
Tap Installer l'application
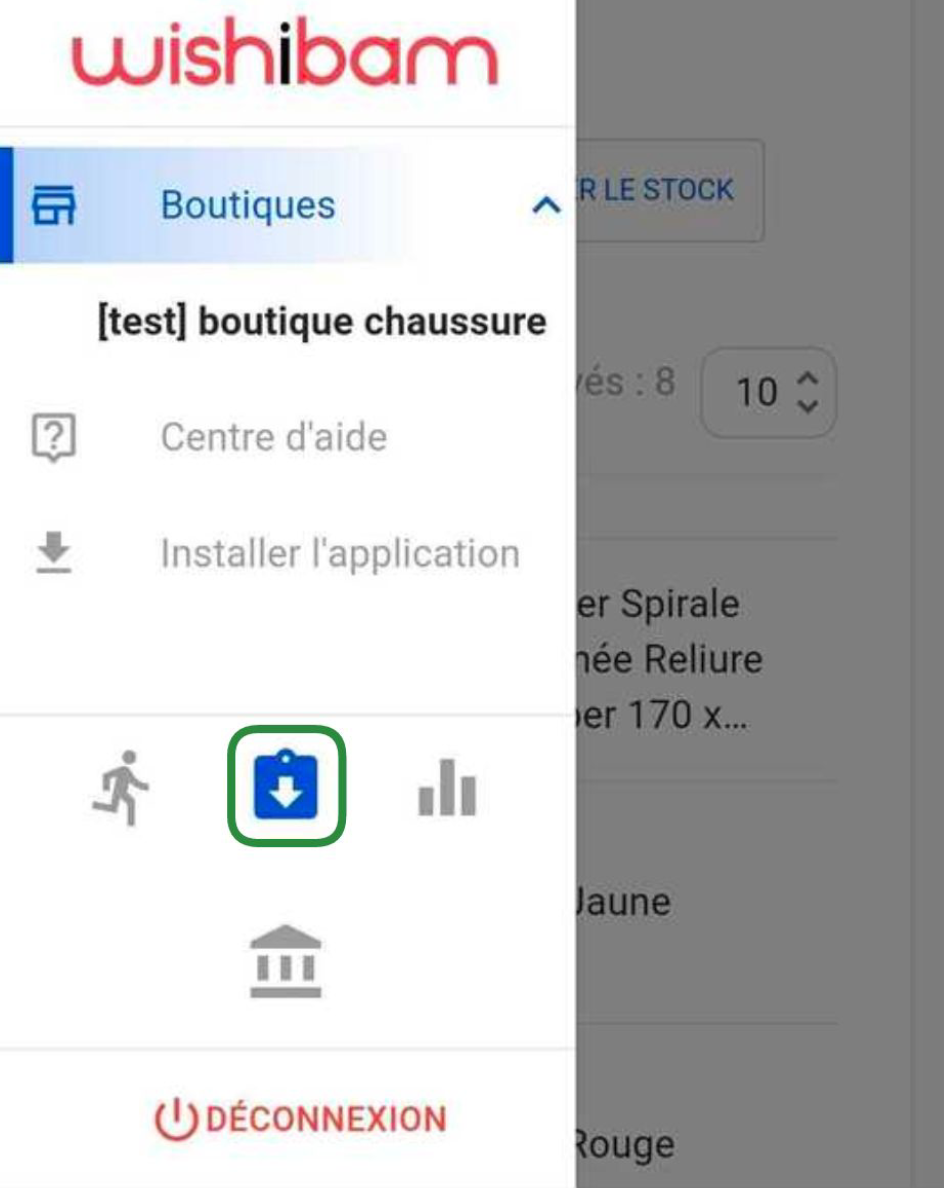(339, 553)
